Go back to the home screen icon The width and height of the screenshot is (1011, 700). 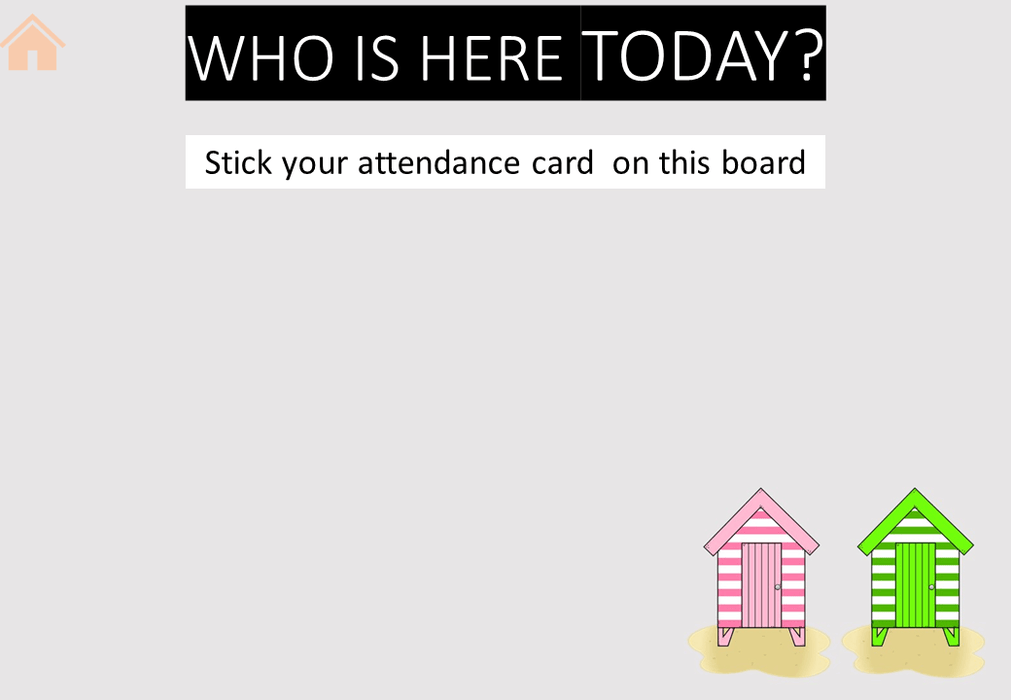click(x=32, y=43)
